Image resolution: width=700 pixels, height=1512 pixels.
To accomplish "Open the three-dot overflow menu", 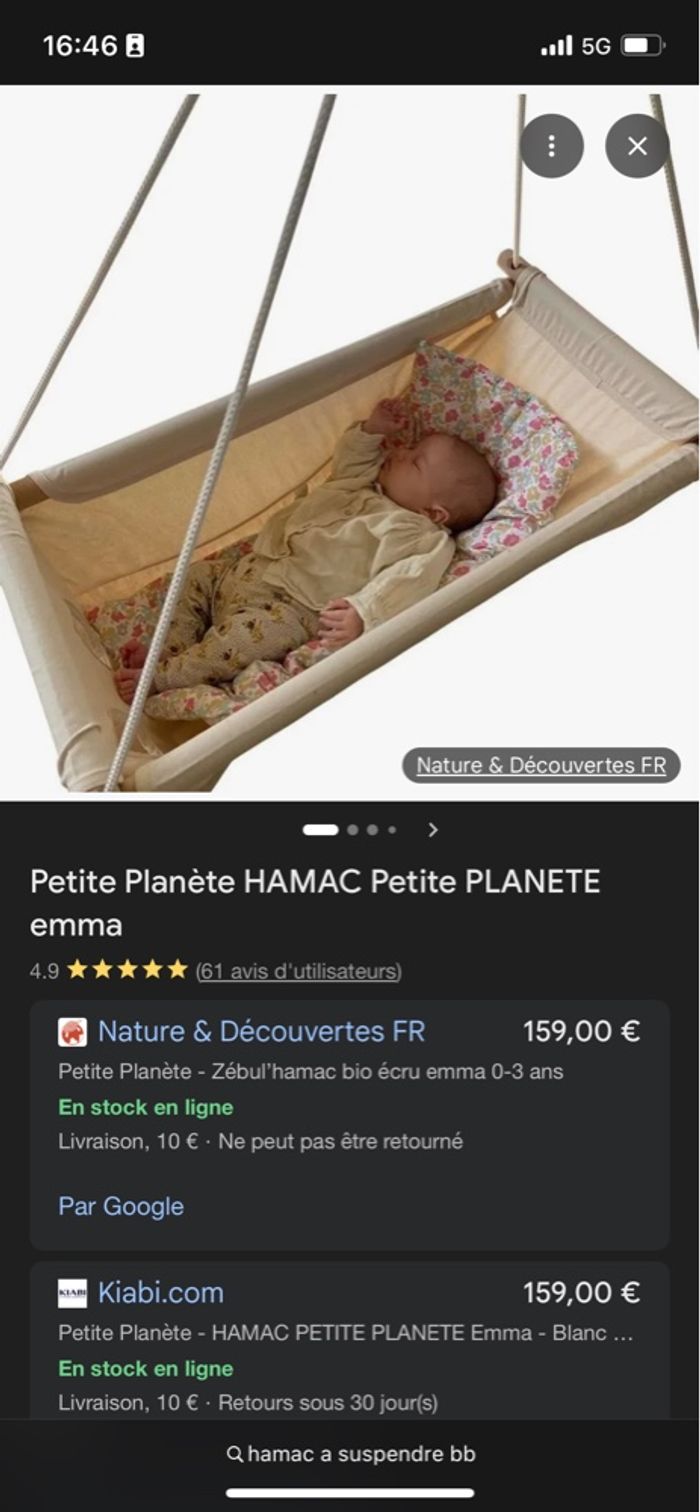I will point(551,146).
